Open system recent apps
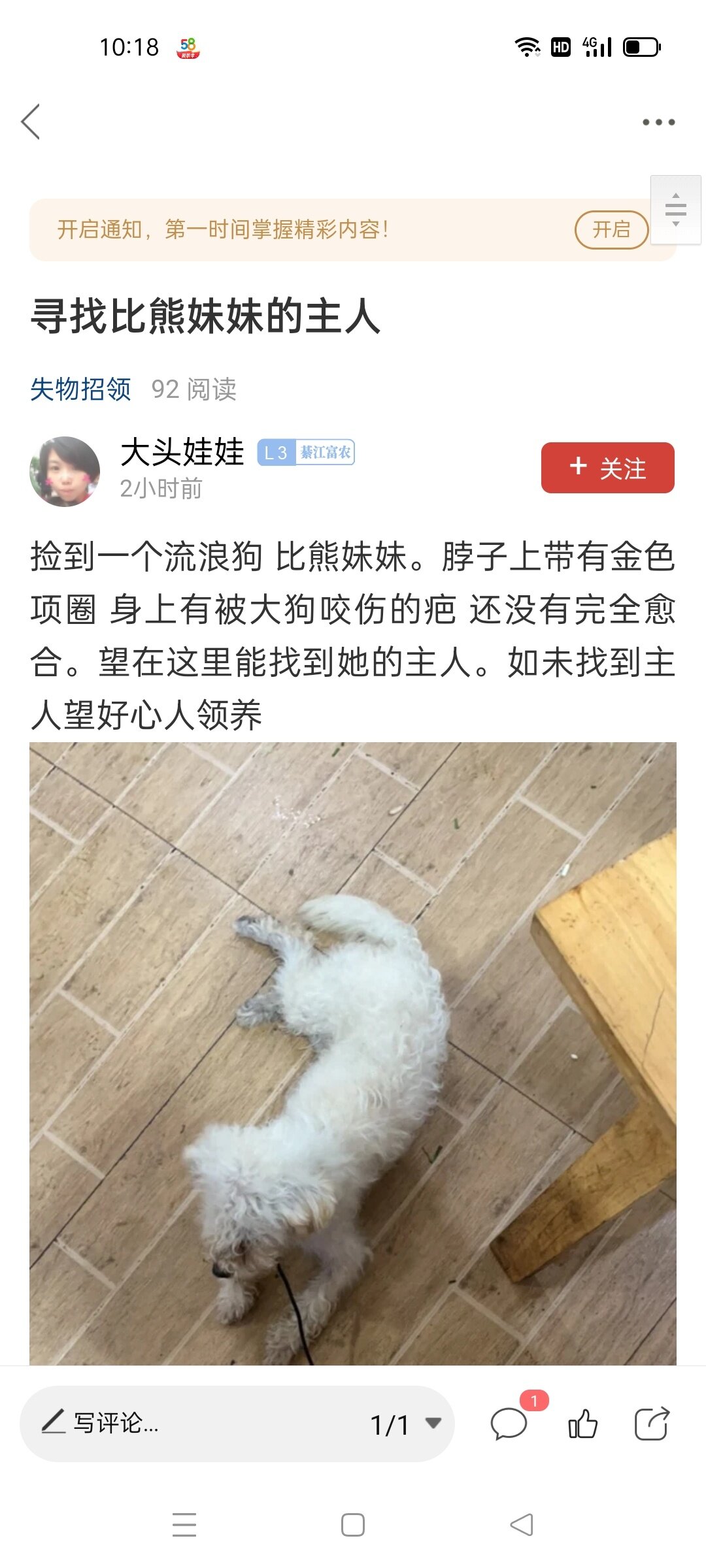The width and height of the screenshot is (706, 1568). [184, 1526]
